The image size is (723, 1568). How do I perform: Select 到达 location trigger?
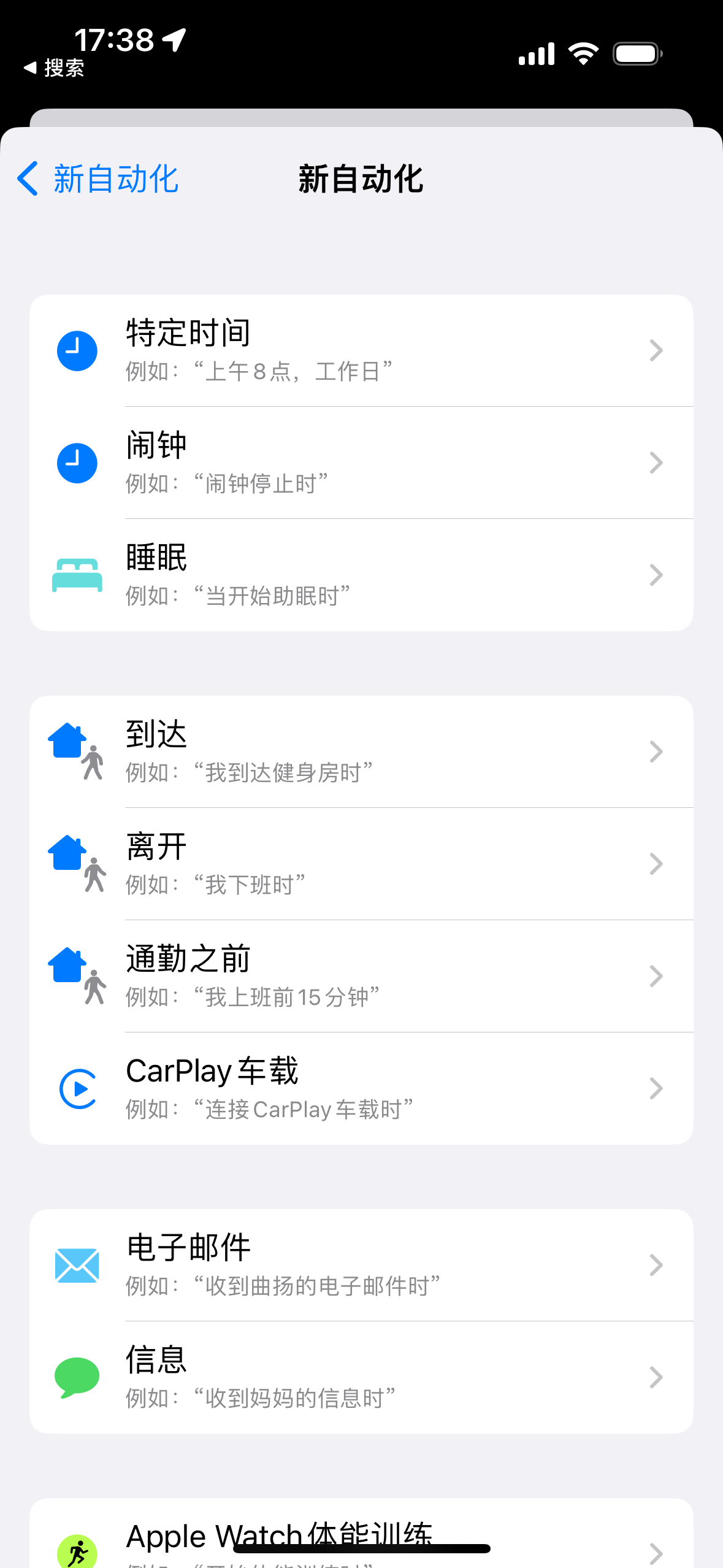(x=361, y=751)
